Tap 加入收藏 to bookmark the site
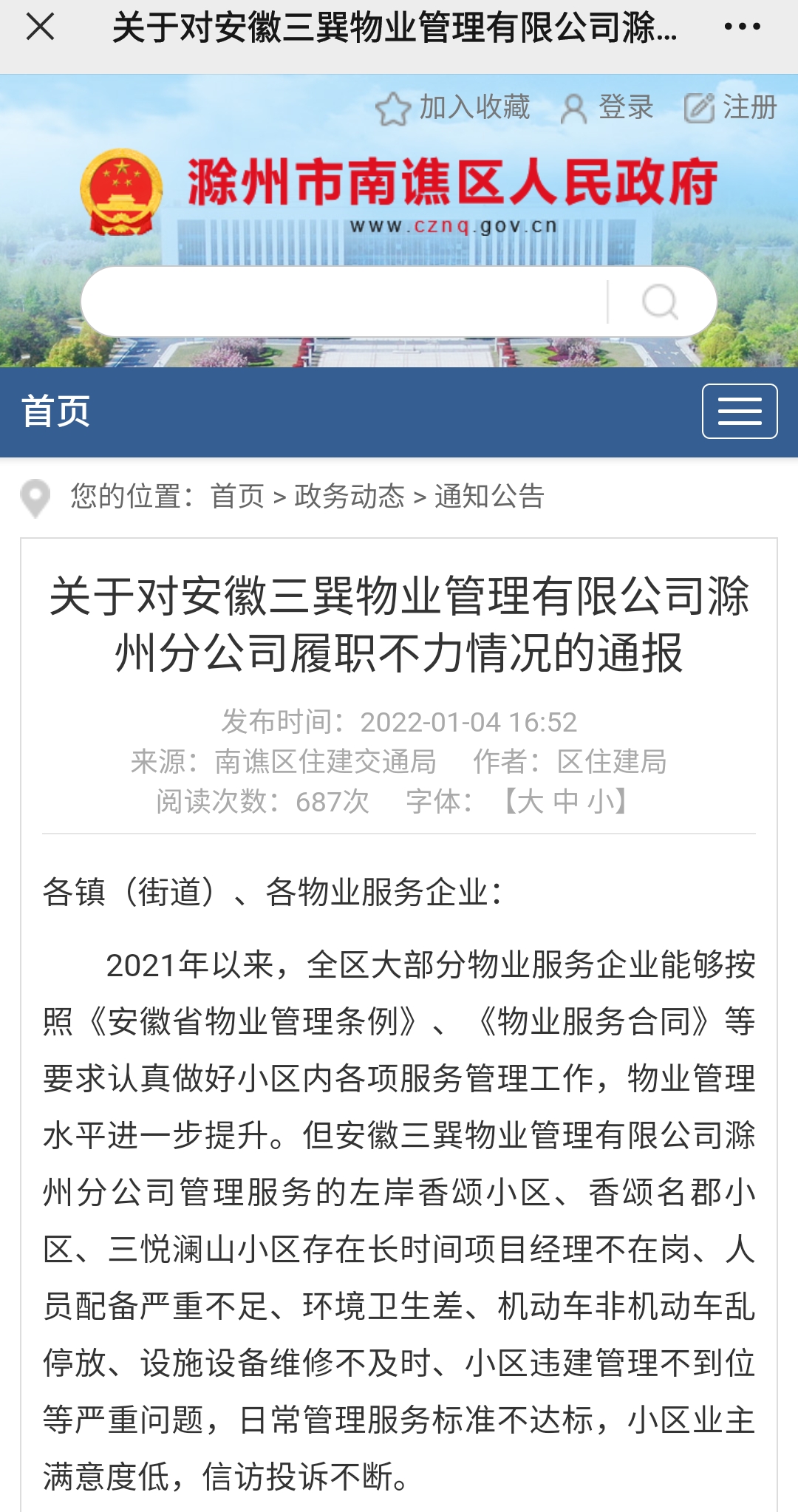This screenshot has width=798, height=1512. coord(454,108)
